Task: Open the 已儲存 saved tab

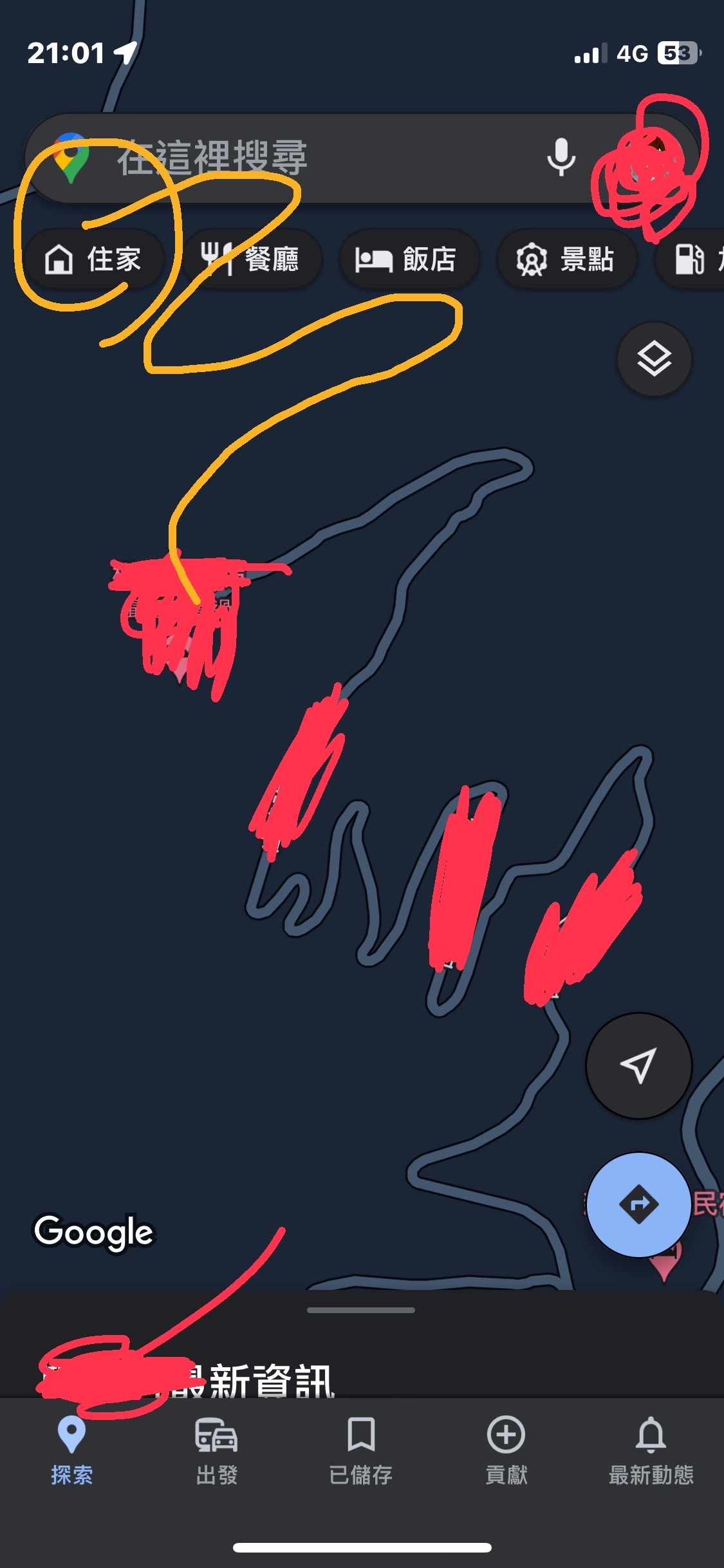Action: pos(361,1449)
